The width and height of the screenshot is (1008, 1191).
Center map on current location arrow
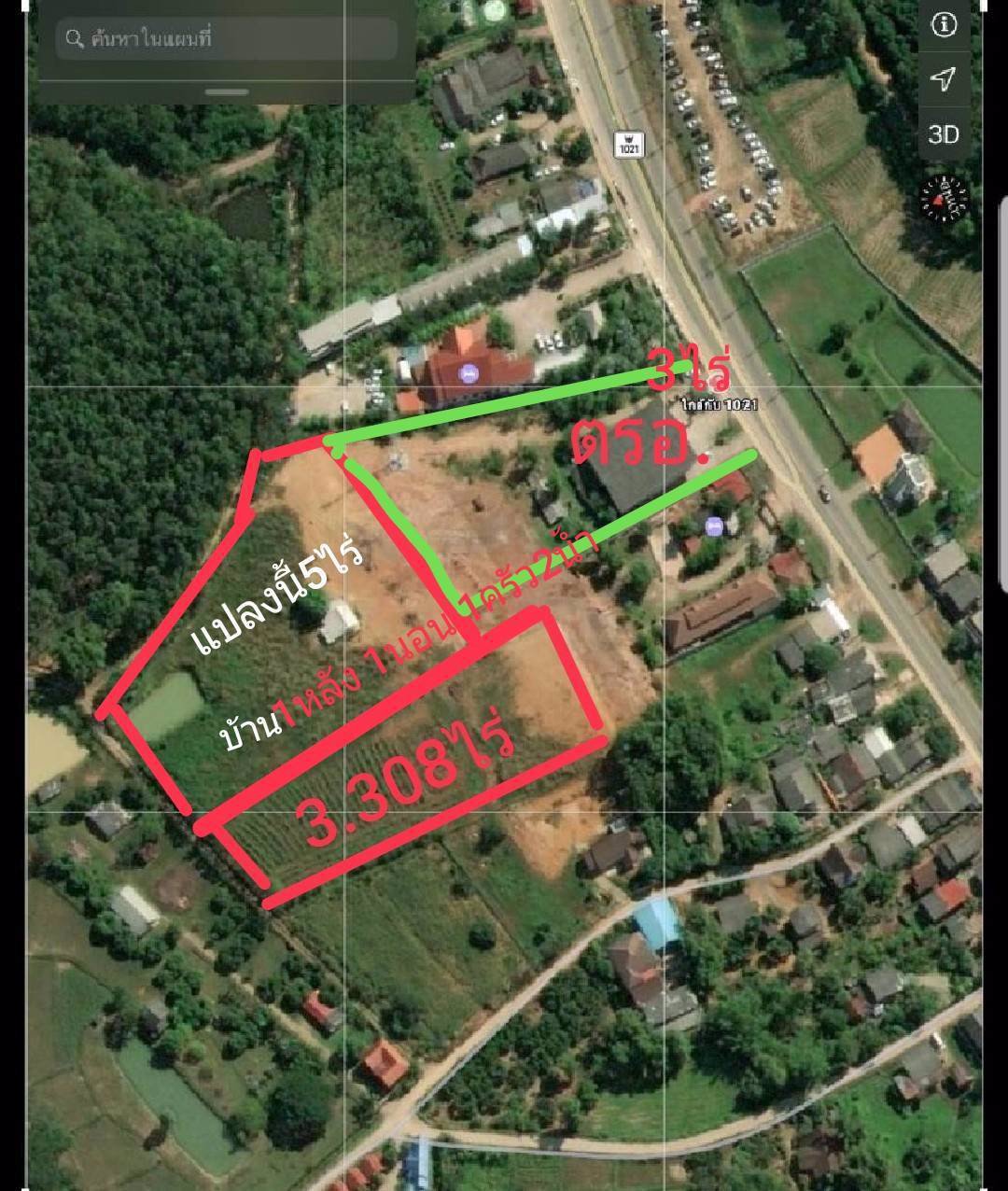tap(944, 79)
